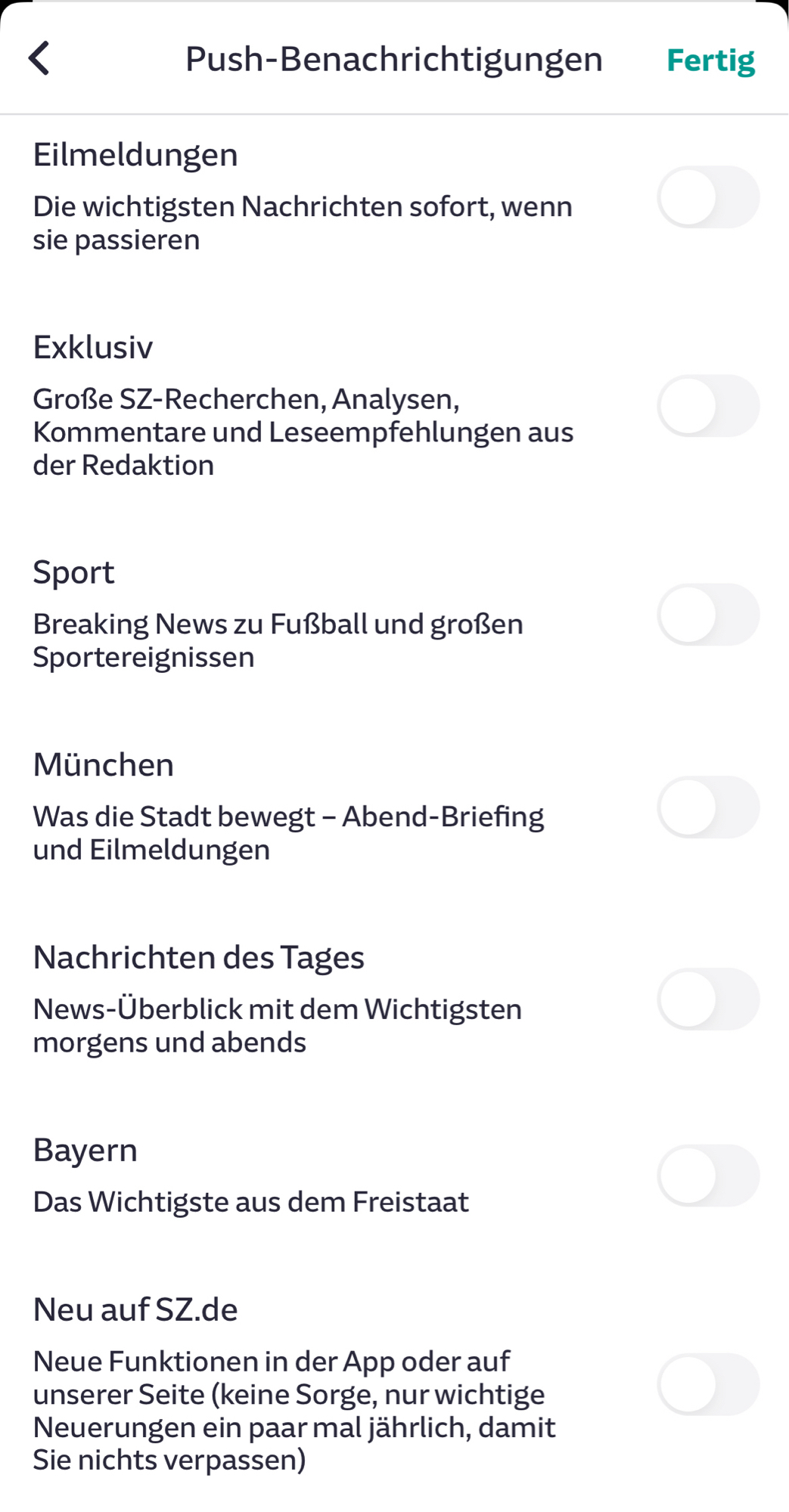Turn on Exklusiv push alerts
Screen dimensions: 789x1512
(x=708, y=406)
